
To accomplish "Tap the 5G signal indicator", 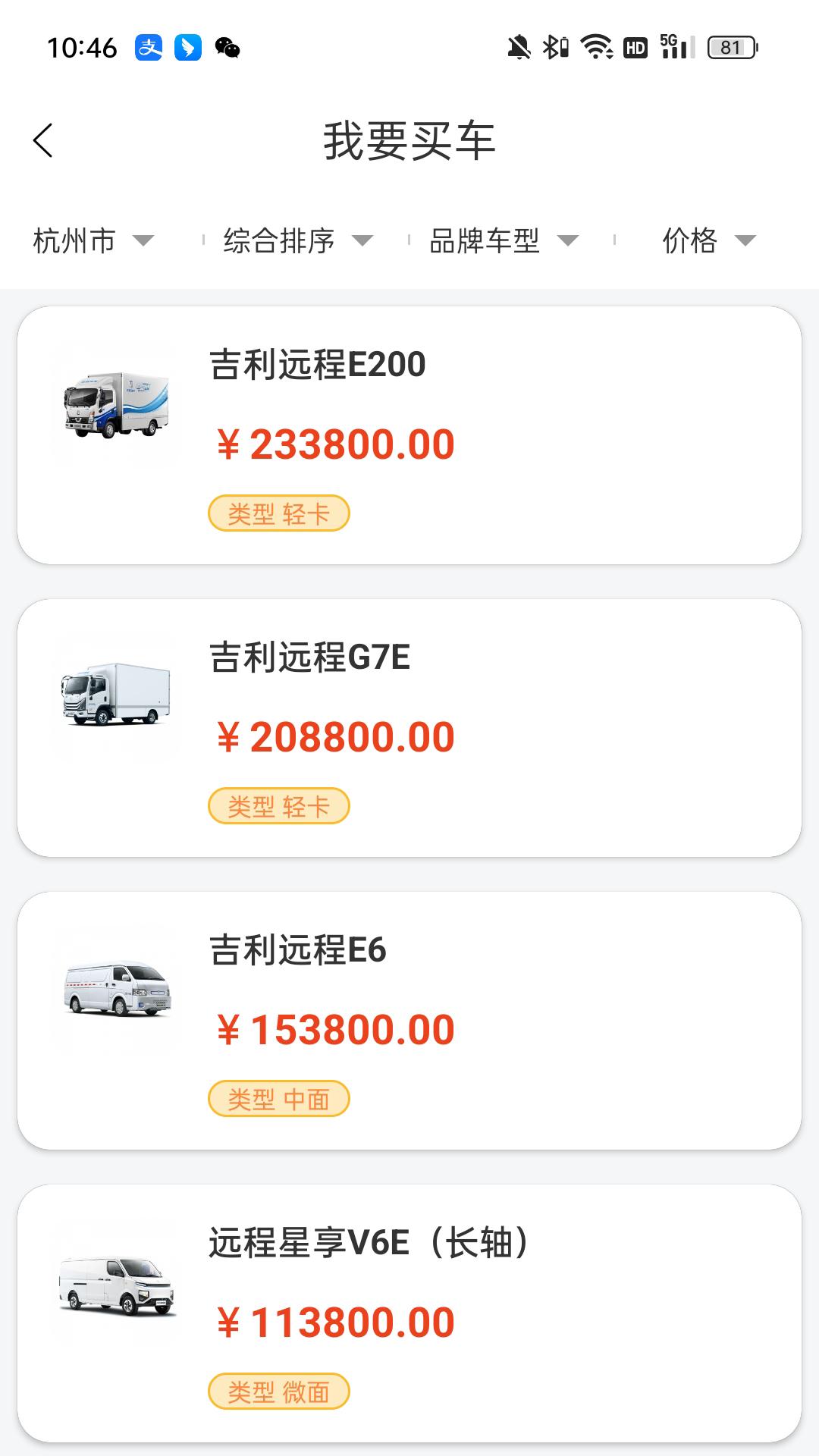I will [673, 48].
